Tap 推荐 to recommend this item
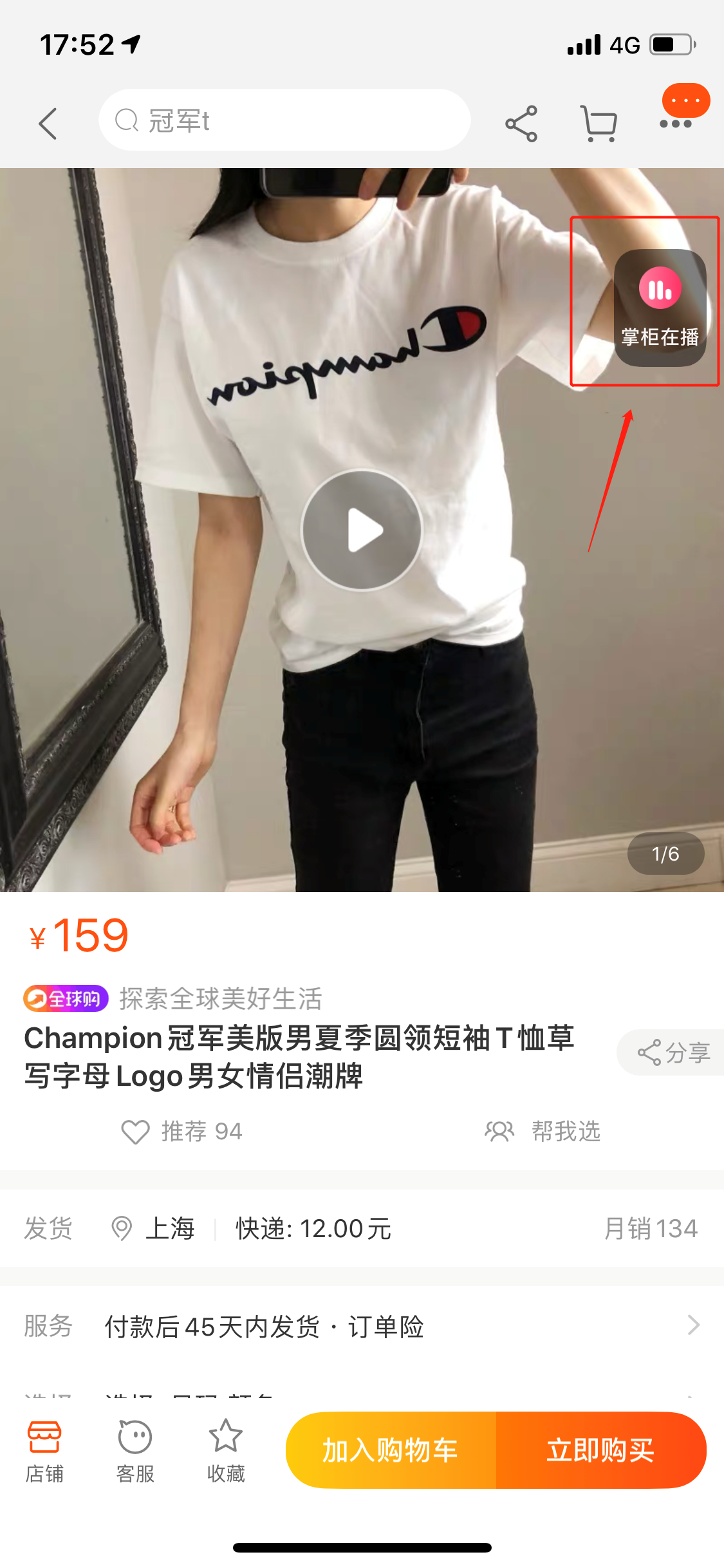The image size is (724, 1568). (182, 1131)
